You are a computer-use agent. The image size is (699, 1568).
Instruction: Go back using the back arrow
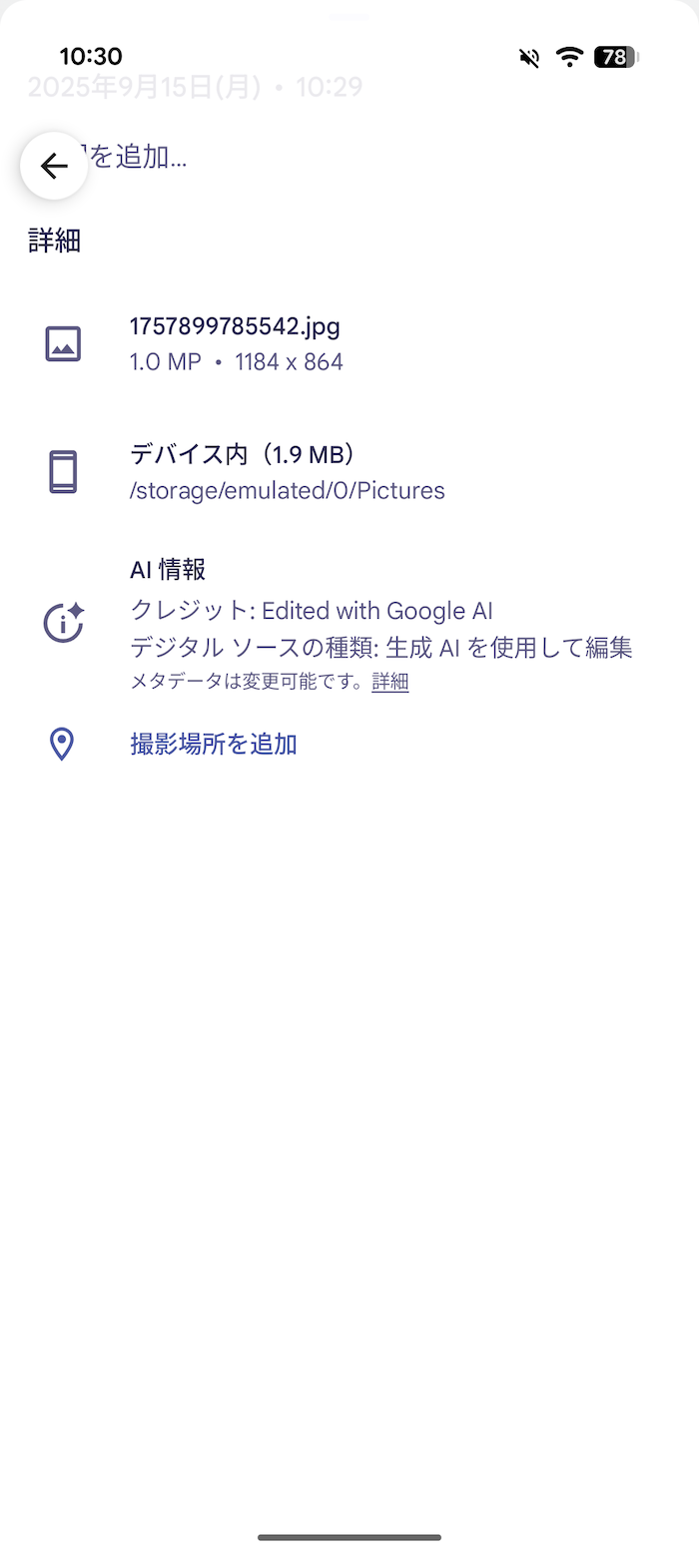(54, 166)
